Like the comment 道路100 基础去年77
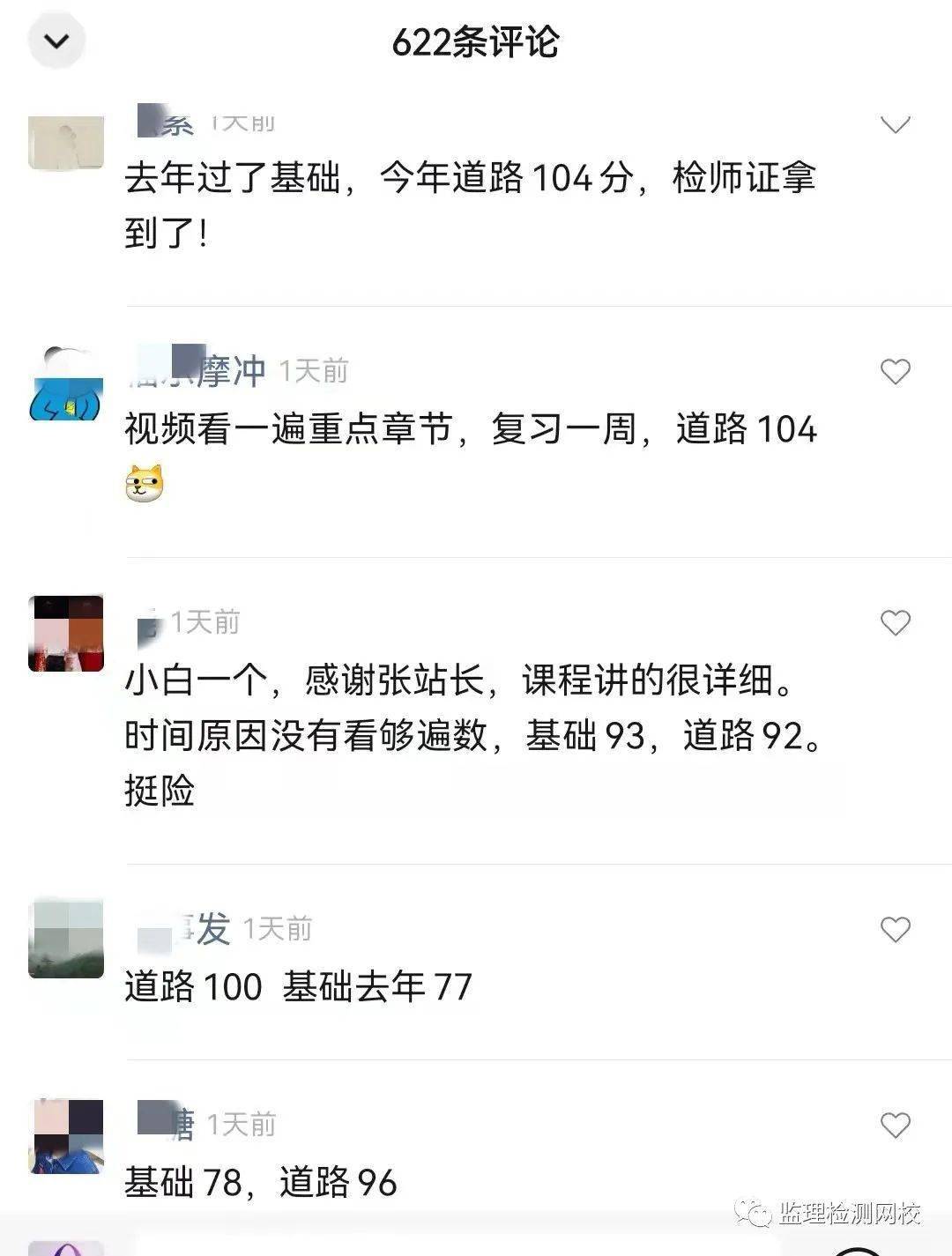 pyautogui.click(x=895, y=929)
